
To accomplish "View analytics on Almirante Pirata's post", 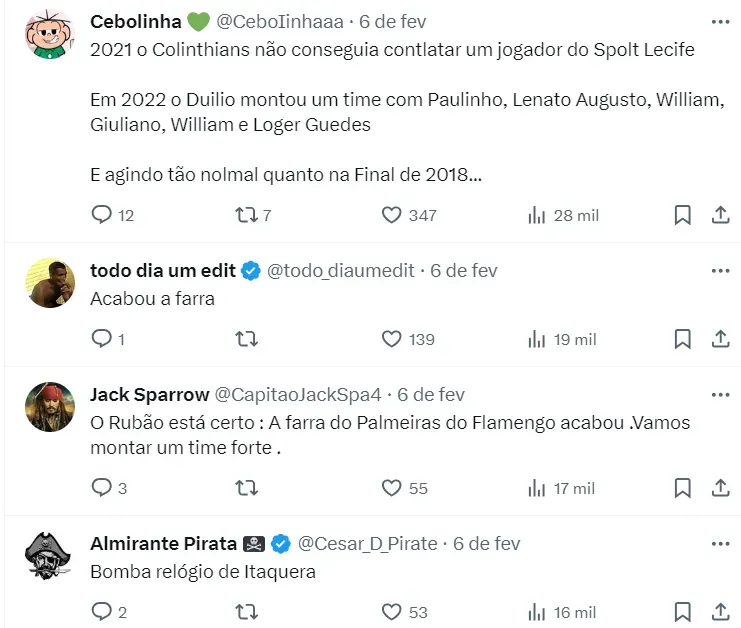I will coord(537,612).
